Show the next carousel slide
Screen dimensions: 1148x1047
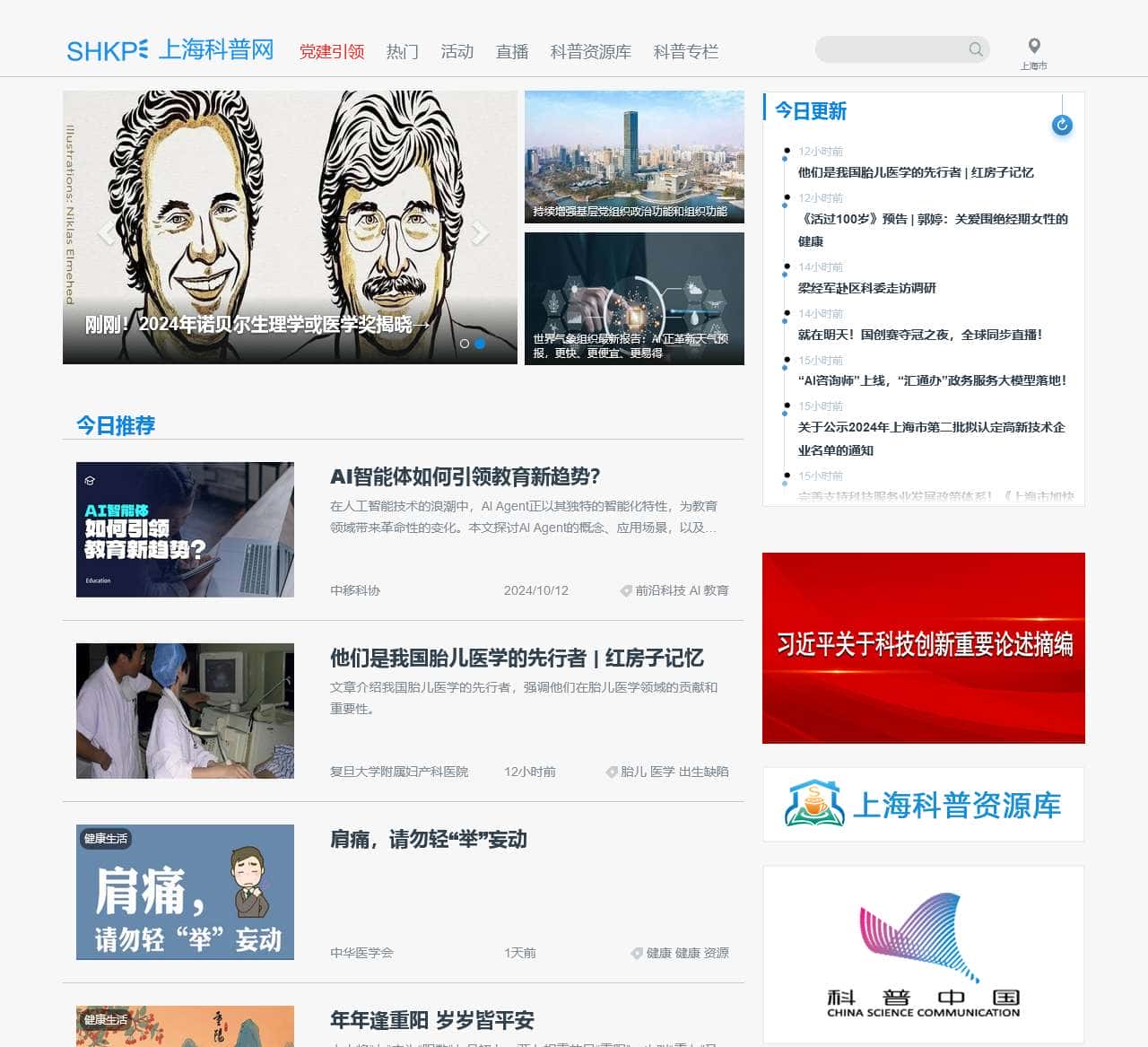481,233
